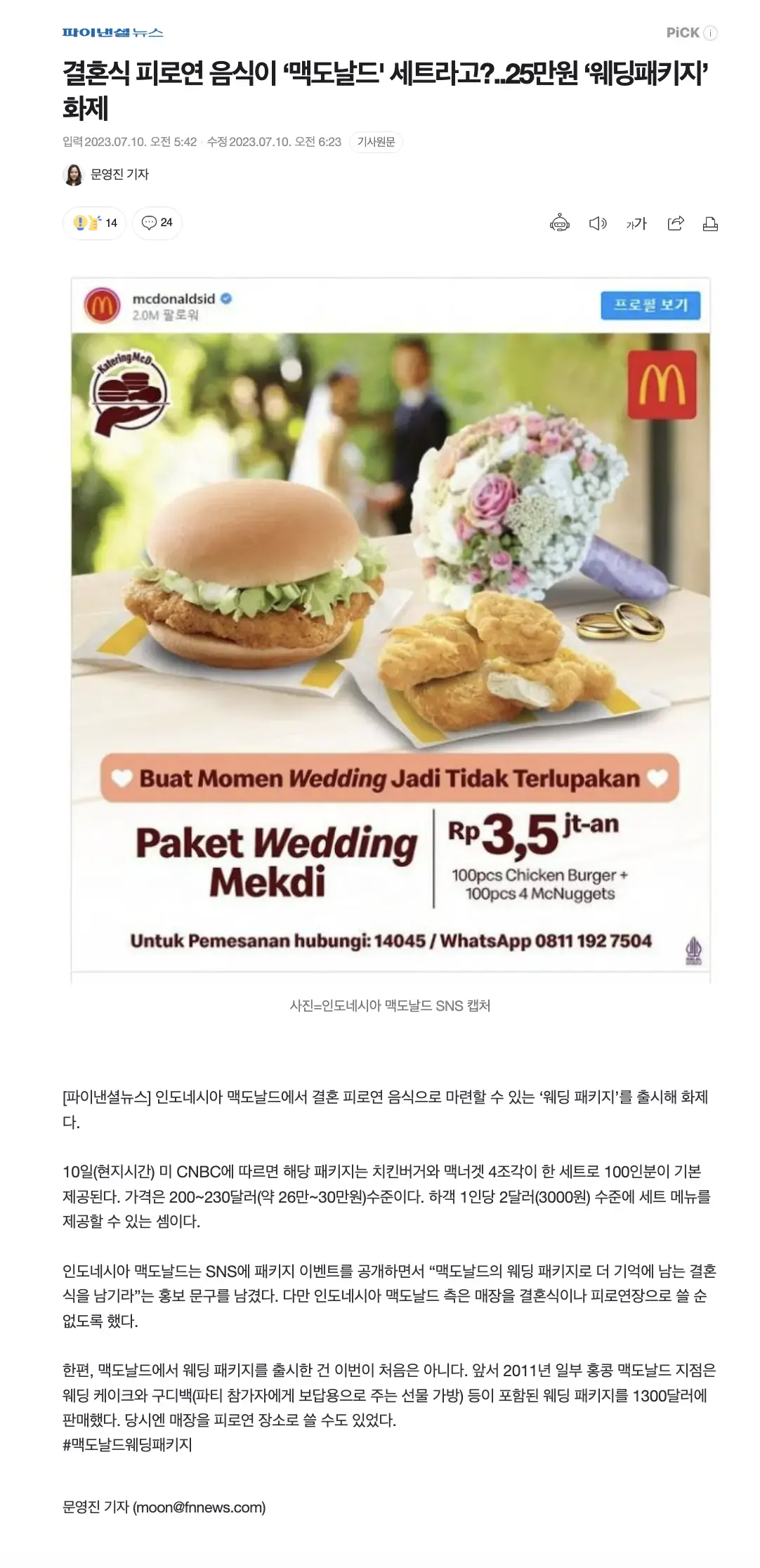Tap the PiCK info icon

click(x=710, y=33)
